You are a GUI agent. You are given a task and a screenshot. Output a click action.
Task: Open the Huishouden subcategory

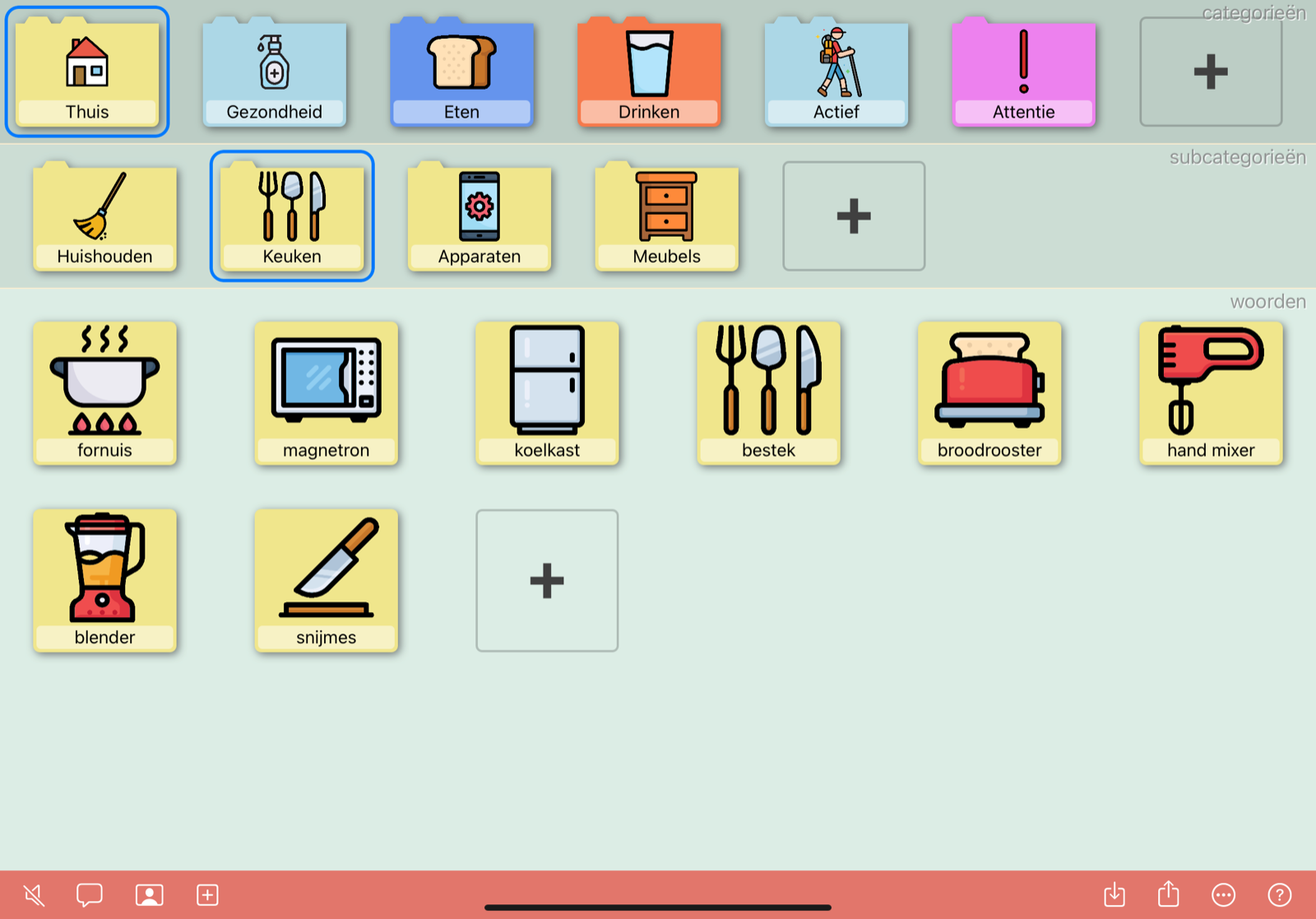pos(104,217)
